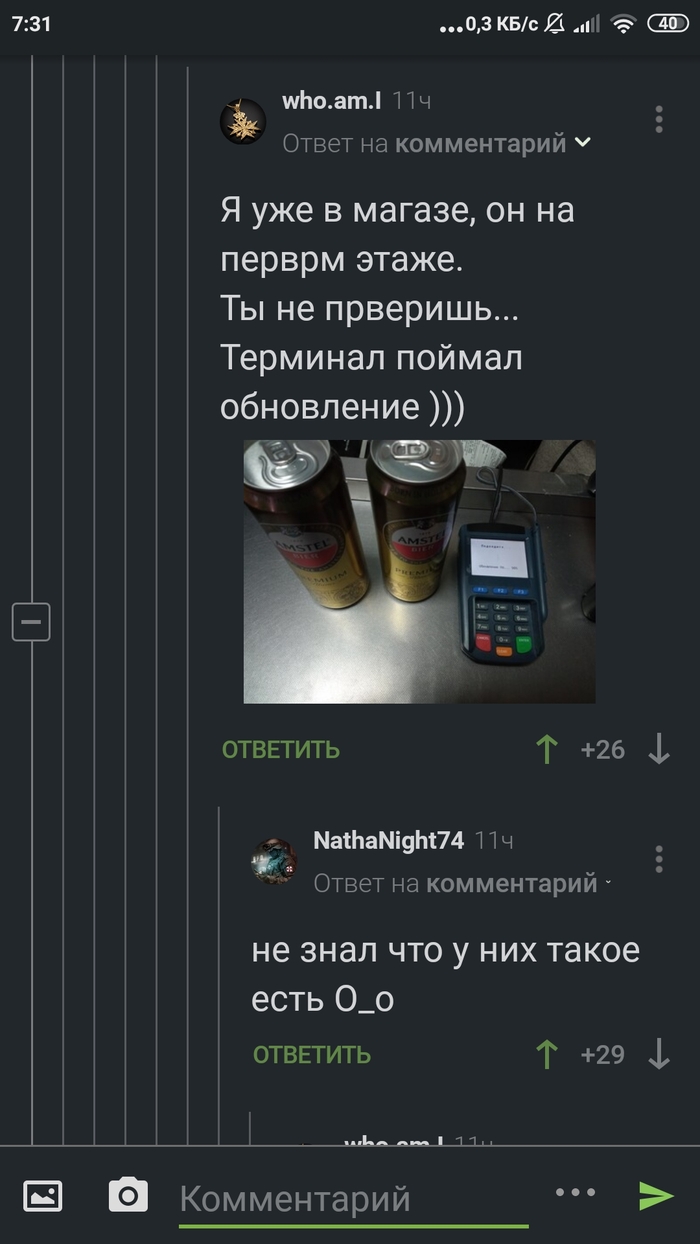
Task: Reply to NathaNight74's comment
Action: click(312, 1055)
